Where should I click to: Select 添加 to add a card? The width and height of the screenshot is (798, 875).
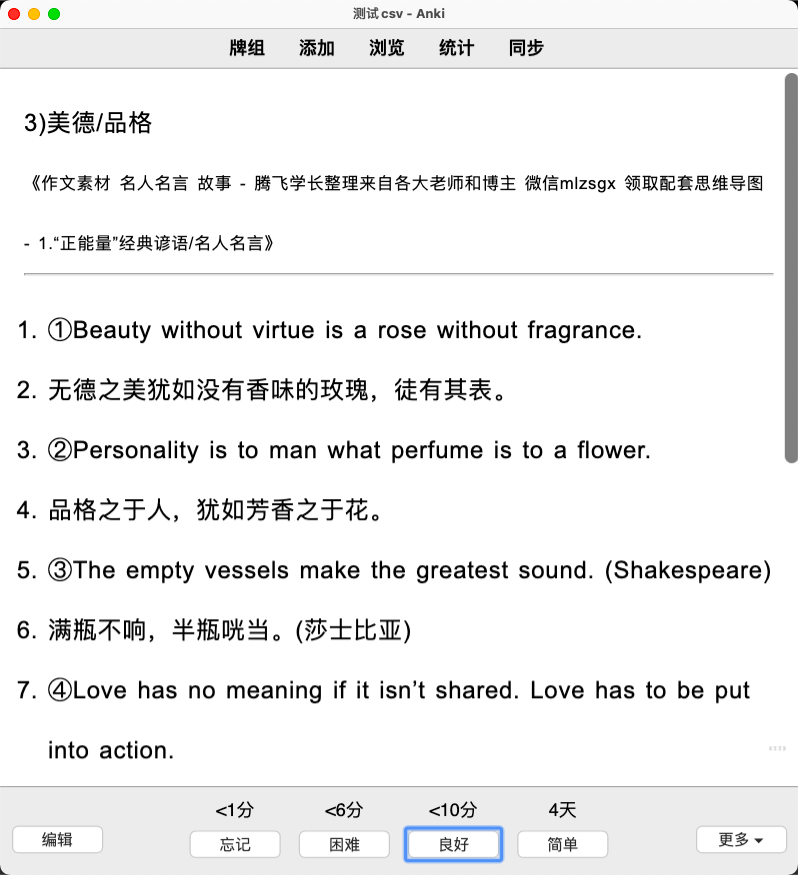point(317,48)
